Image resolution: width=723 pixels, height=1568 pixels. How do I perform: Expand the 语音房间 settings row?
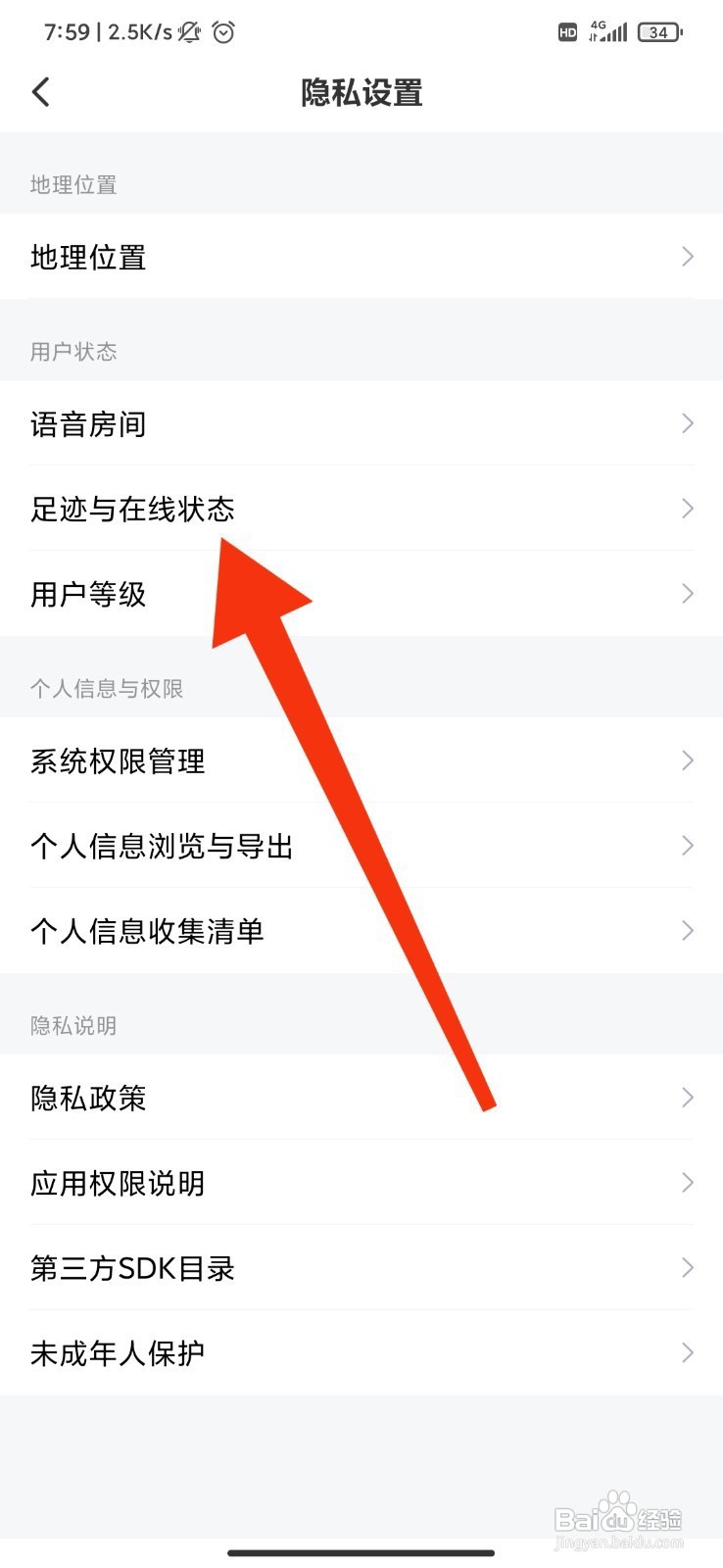(361, 423)
